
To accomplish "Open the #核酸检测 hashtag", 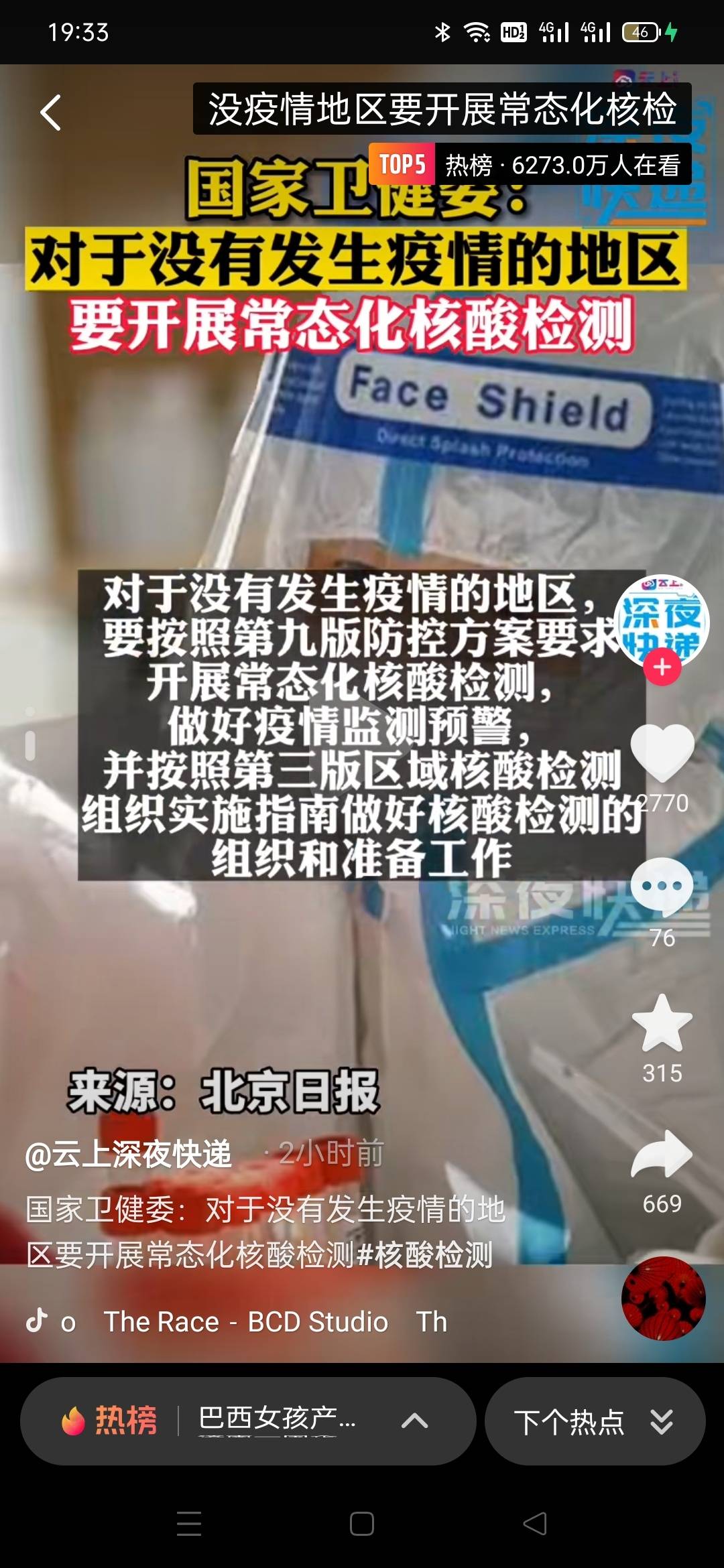I will [x=426, y=1254].
